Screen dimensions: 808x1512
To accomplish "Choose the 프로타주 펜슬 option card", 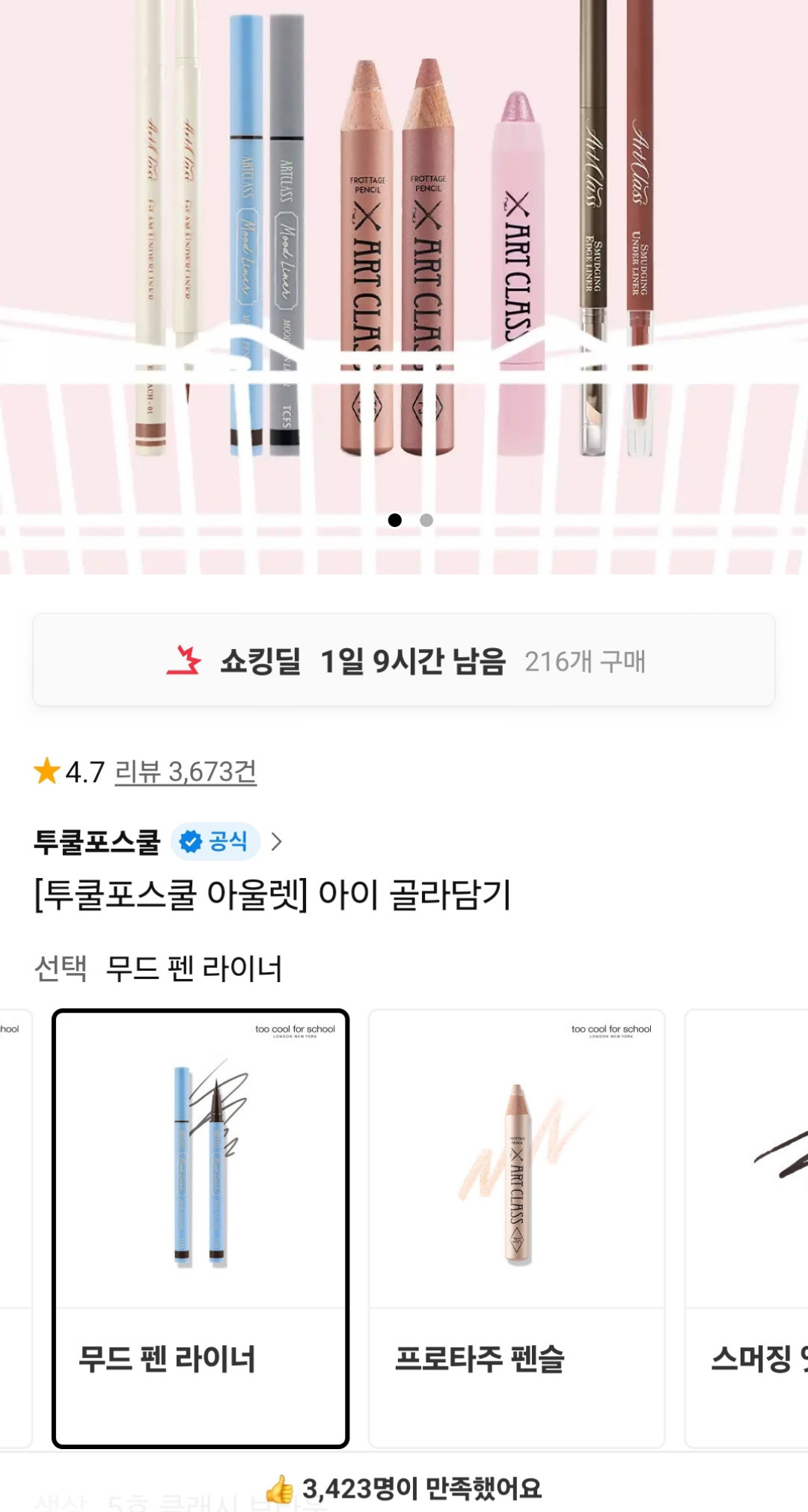I will pyautogui.click(x=516, y=1228).
